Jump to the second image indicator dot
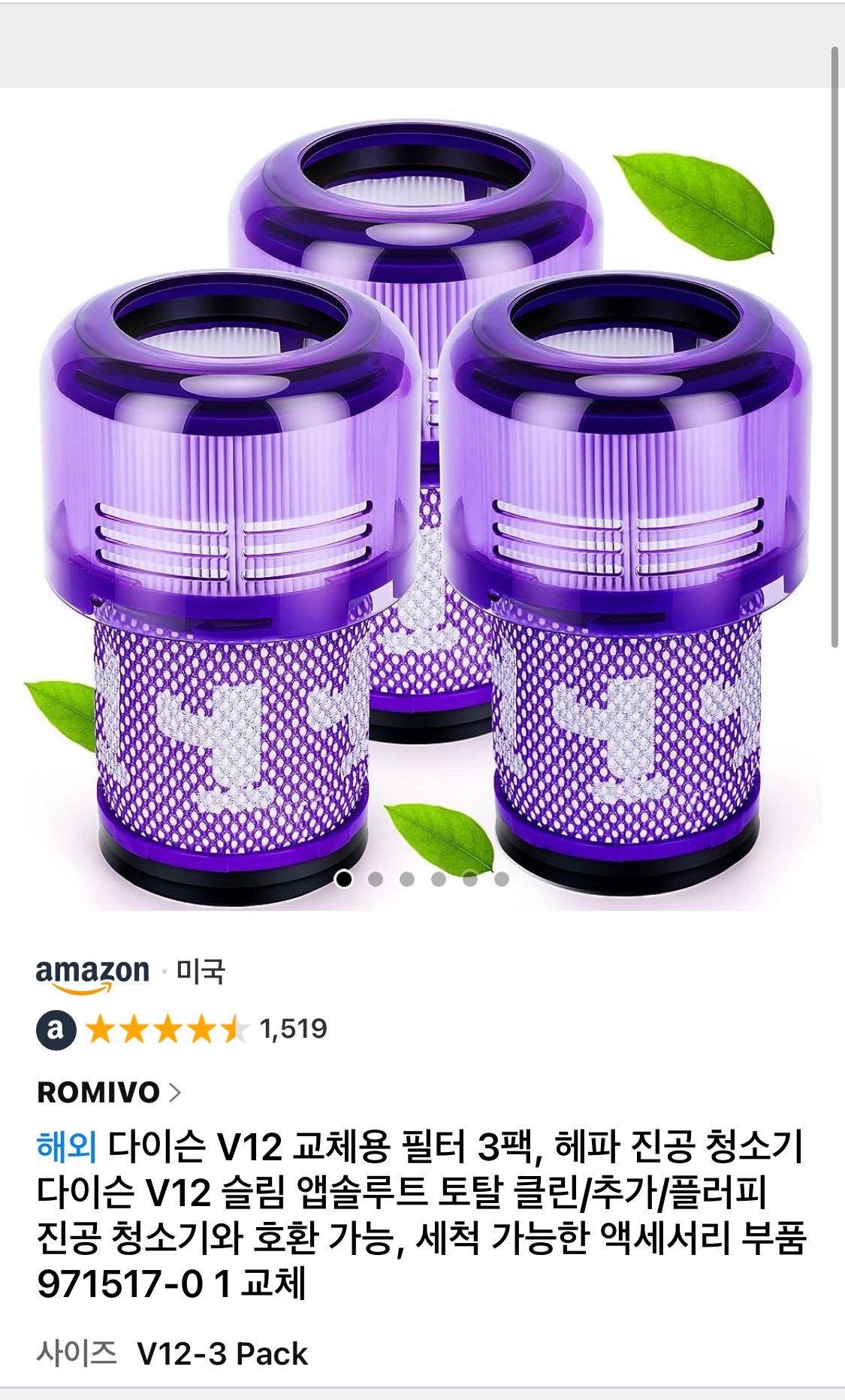845x1400 pixels. coord(376,879)
